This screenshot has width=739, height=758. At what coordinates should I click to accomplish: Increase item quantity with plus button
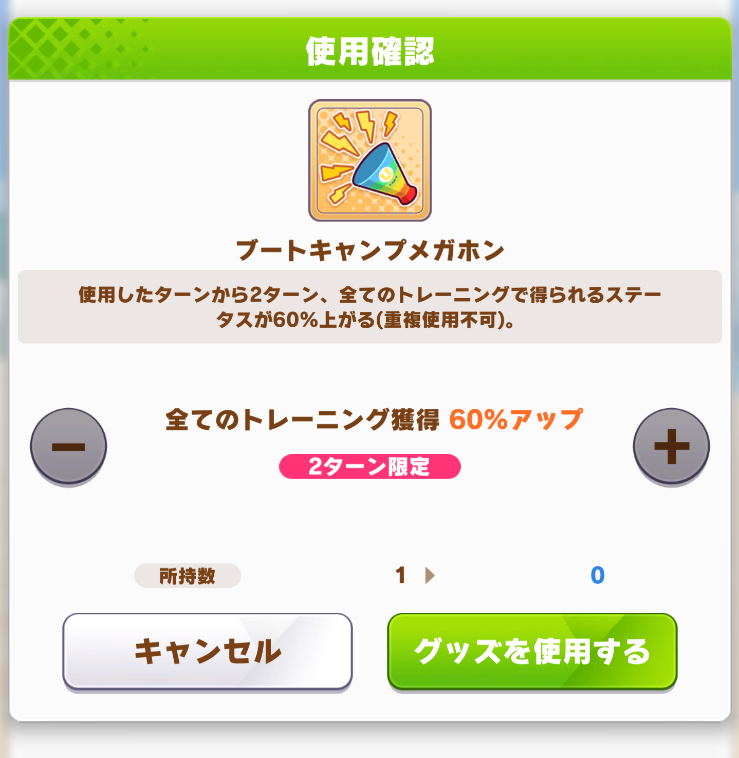tap(671, 446)
